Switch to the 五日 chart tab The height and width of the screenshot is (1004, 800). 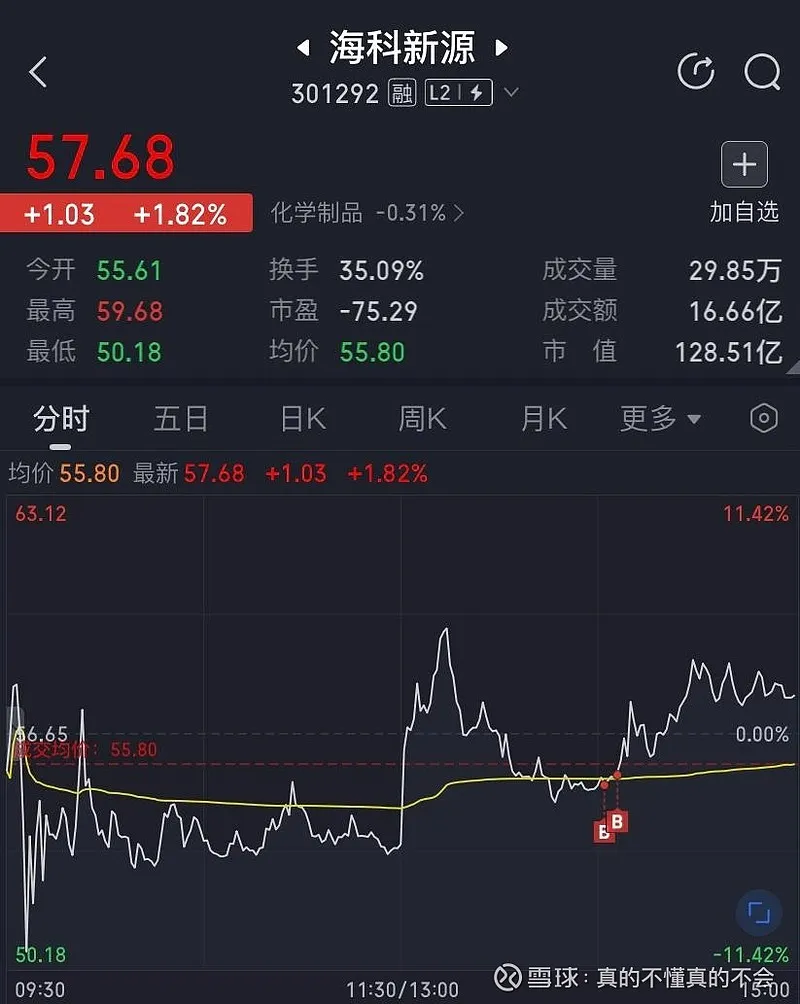coord(181,418)
